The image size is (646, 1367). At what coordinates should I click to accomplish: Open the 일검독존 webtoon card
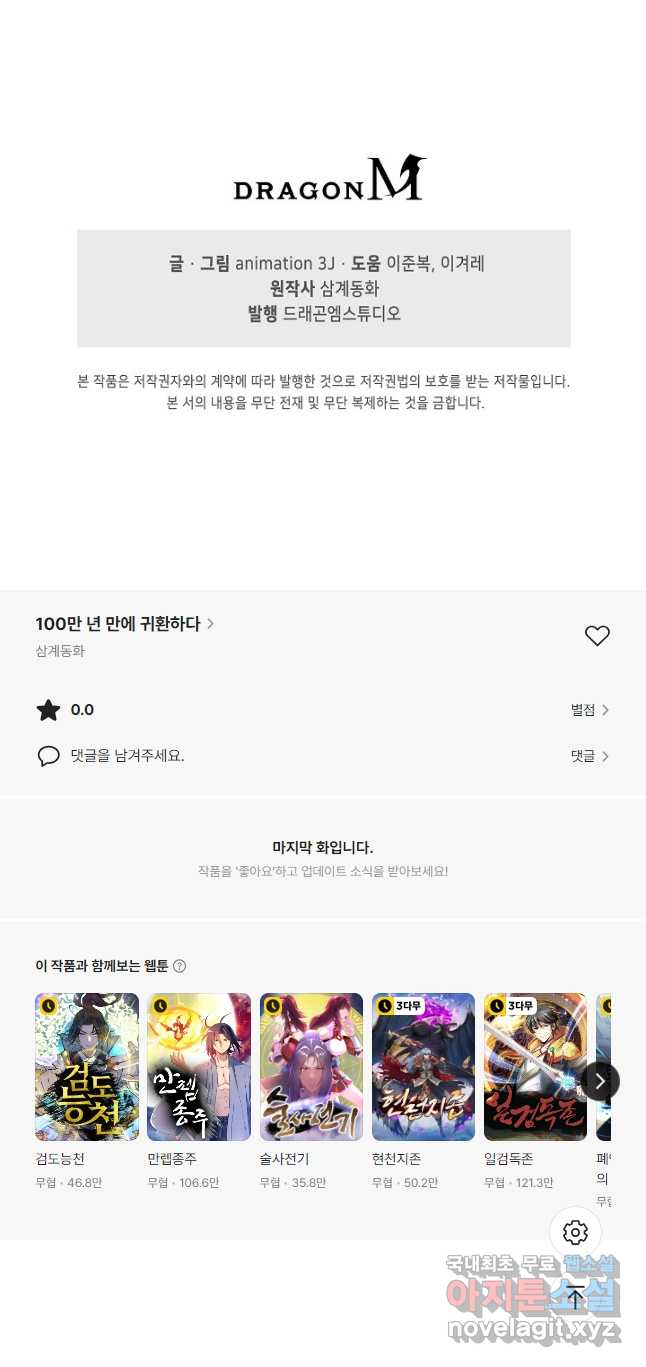[535, 1067]
